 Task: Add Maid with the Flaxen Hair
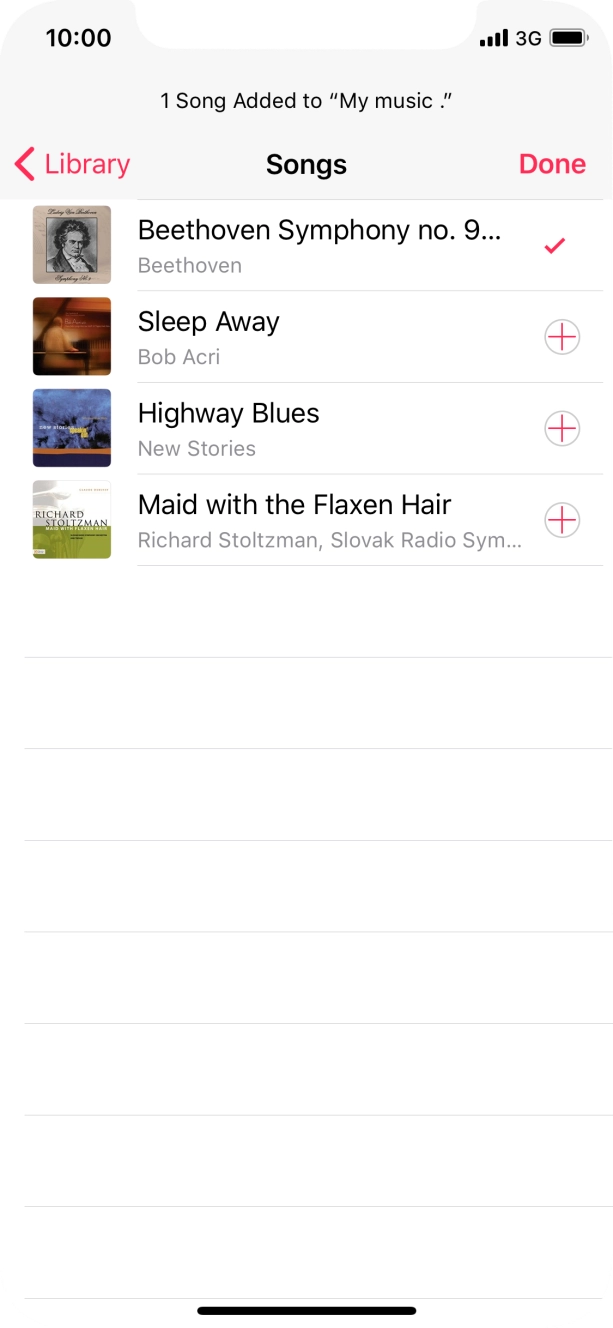562,520
